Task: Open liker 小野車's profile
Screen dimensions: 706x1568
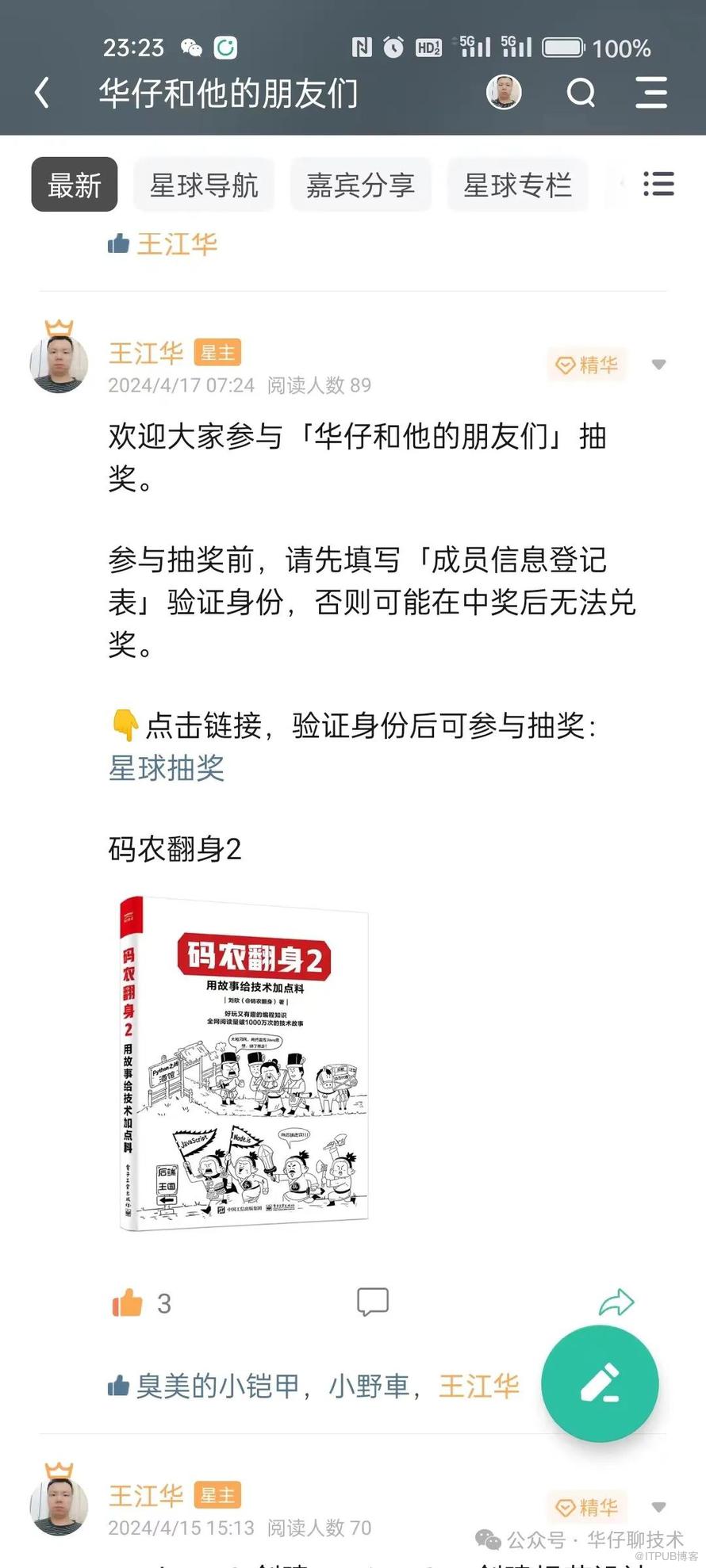Action: click(369, 1385)
